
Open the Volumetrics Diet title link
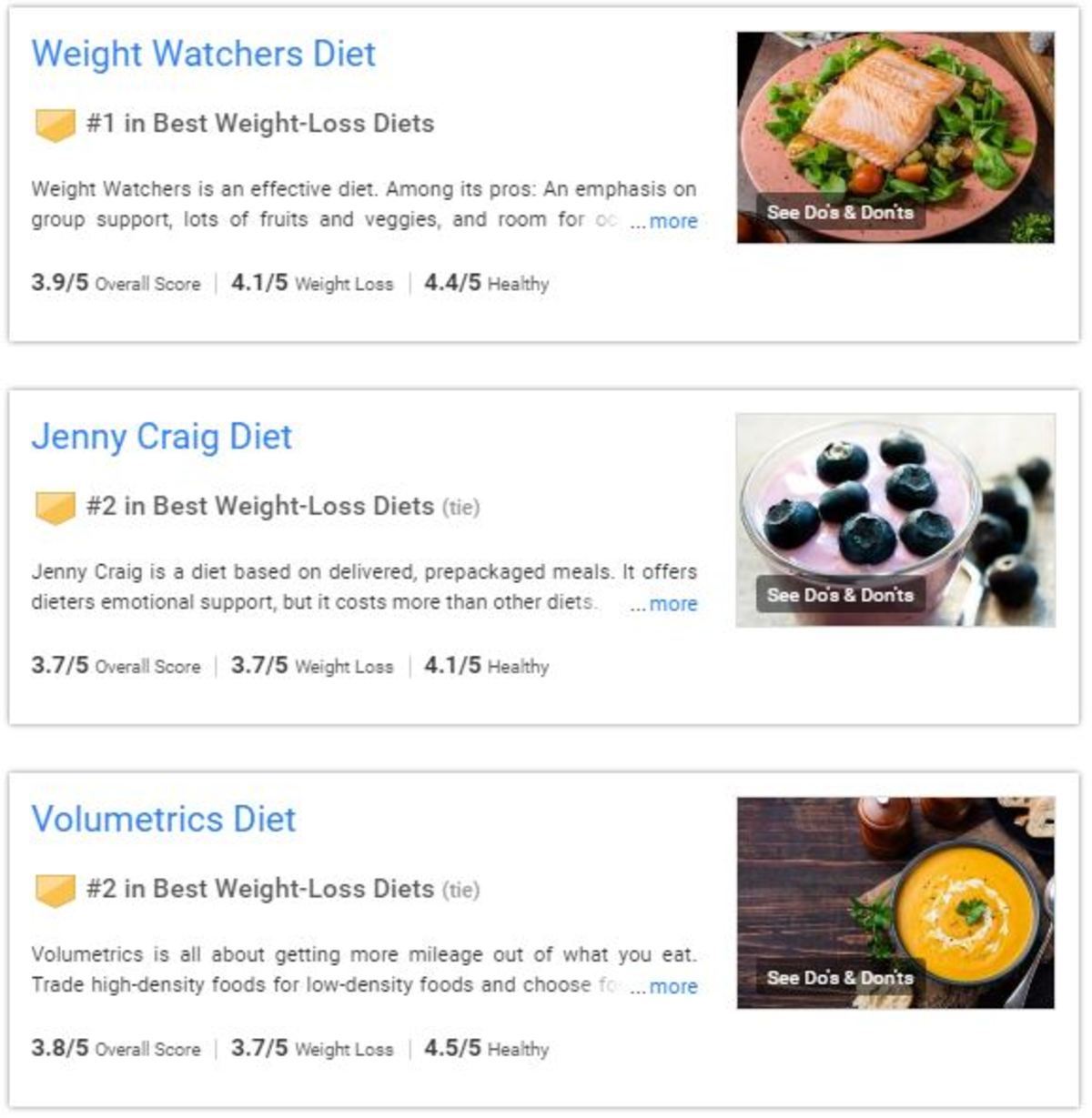(164, 819)
